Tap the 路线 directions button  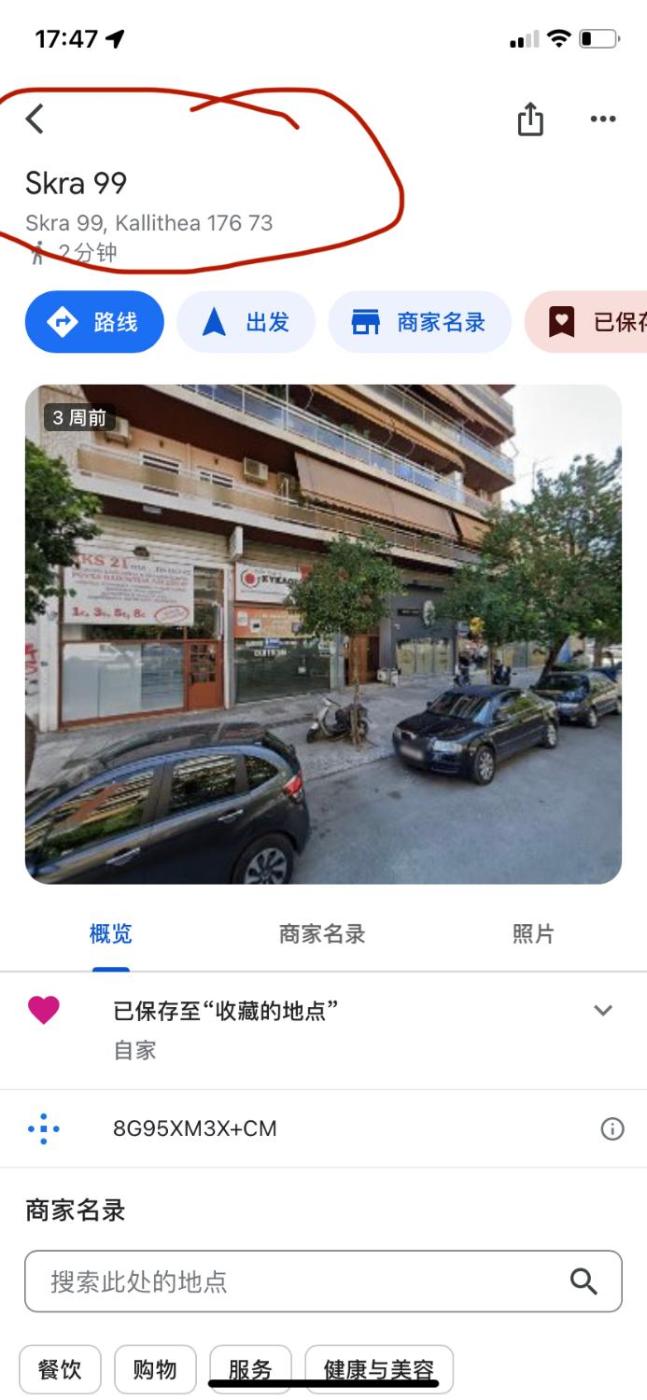coord(94,322)
